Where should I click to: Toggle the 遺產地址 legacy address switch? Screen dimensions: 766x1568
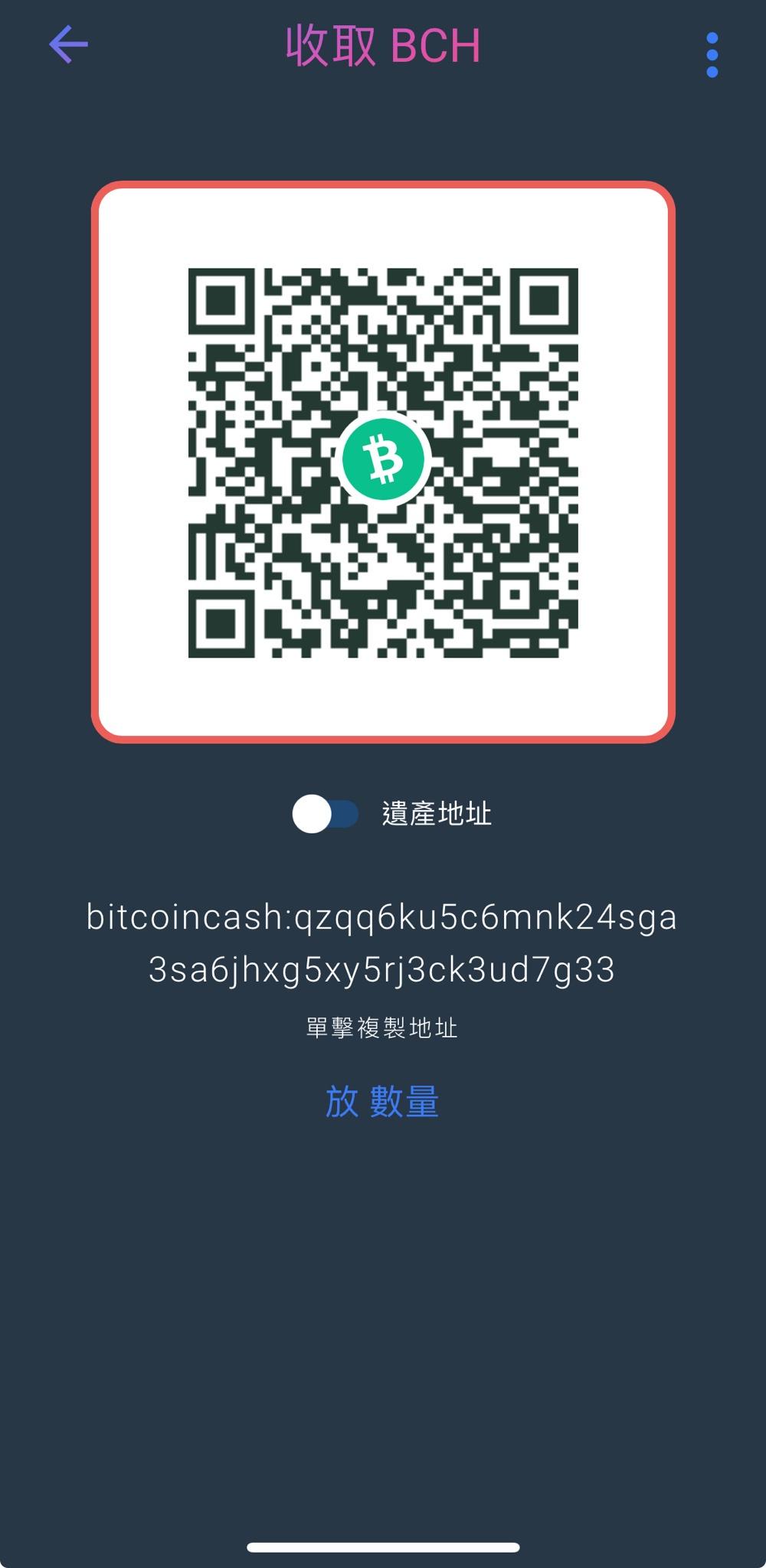coord(326,814)
